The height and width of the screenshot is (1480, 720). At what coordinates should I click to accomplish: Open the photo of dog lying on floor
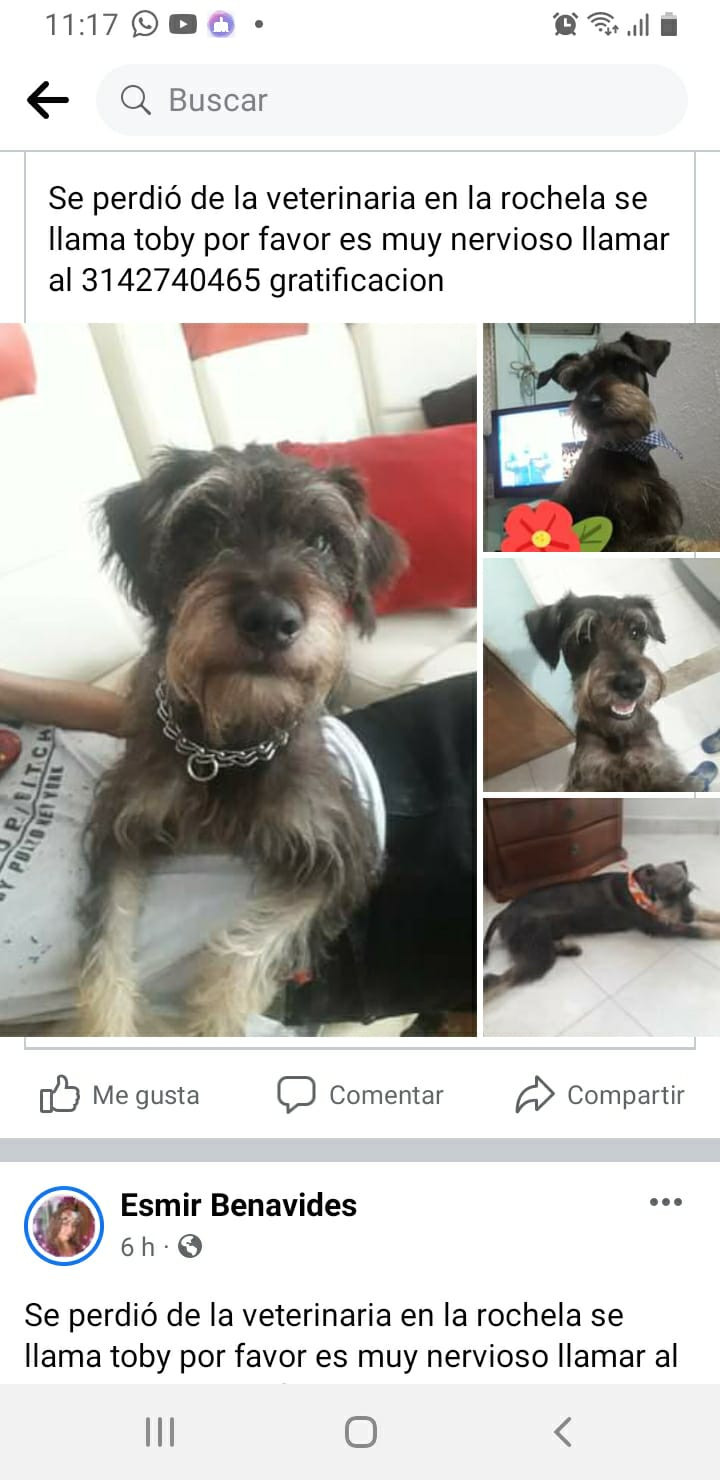click(601, 916)
